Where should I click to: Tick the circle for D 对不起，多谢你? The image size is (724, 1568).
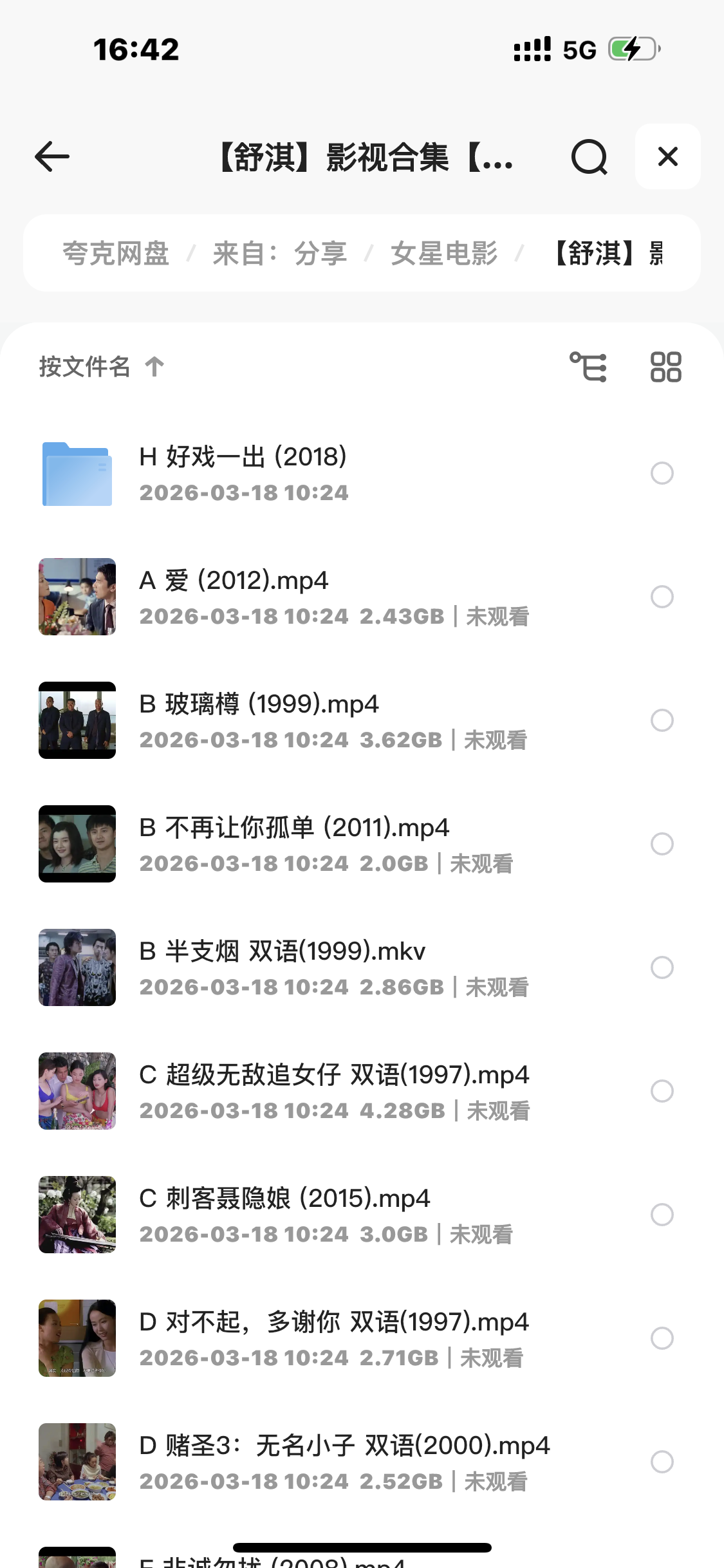(x=662, y=1338)
